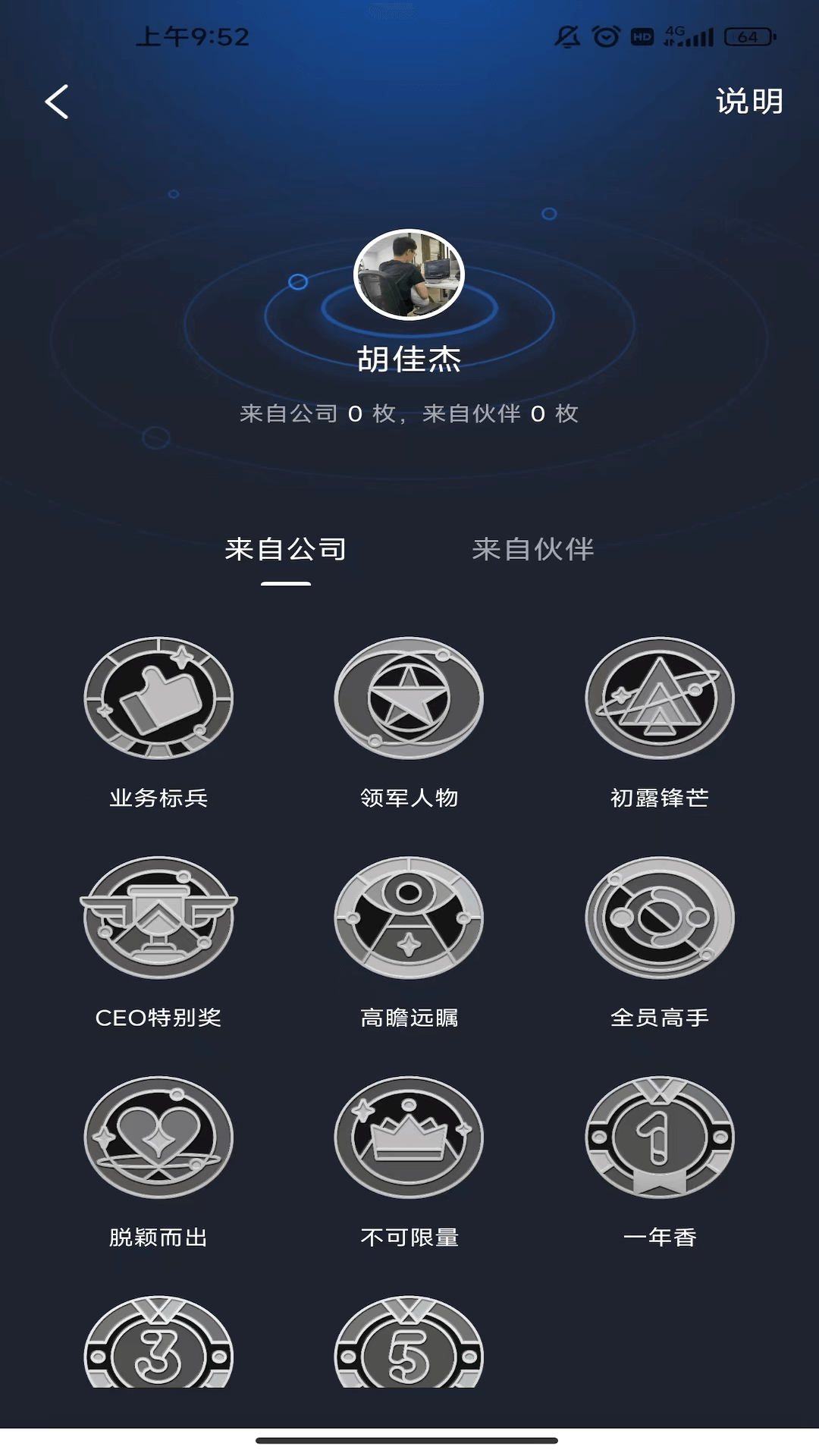Tap the 初露锋芒 triangle badge

659,699
